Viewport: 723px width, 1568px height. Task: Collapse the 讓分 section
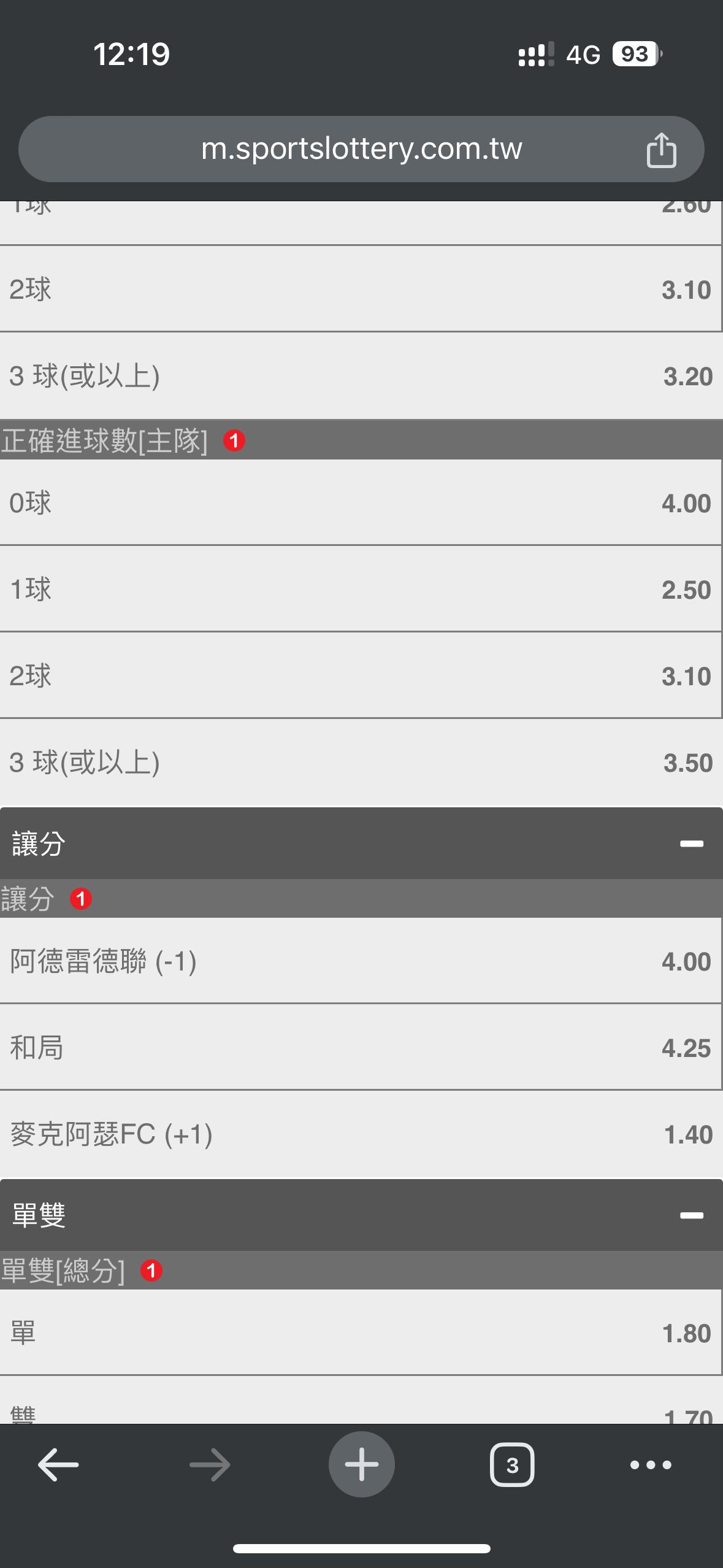click(x=691, y=844)
